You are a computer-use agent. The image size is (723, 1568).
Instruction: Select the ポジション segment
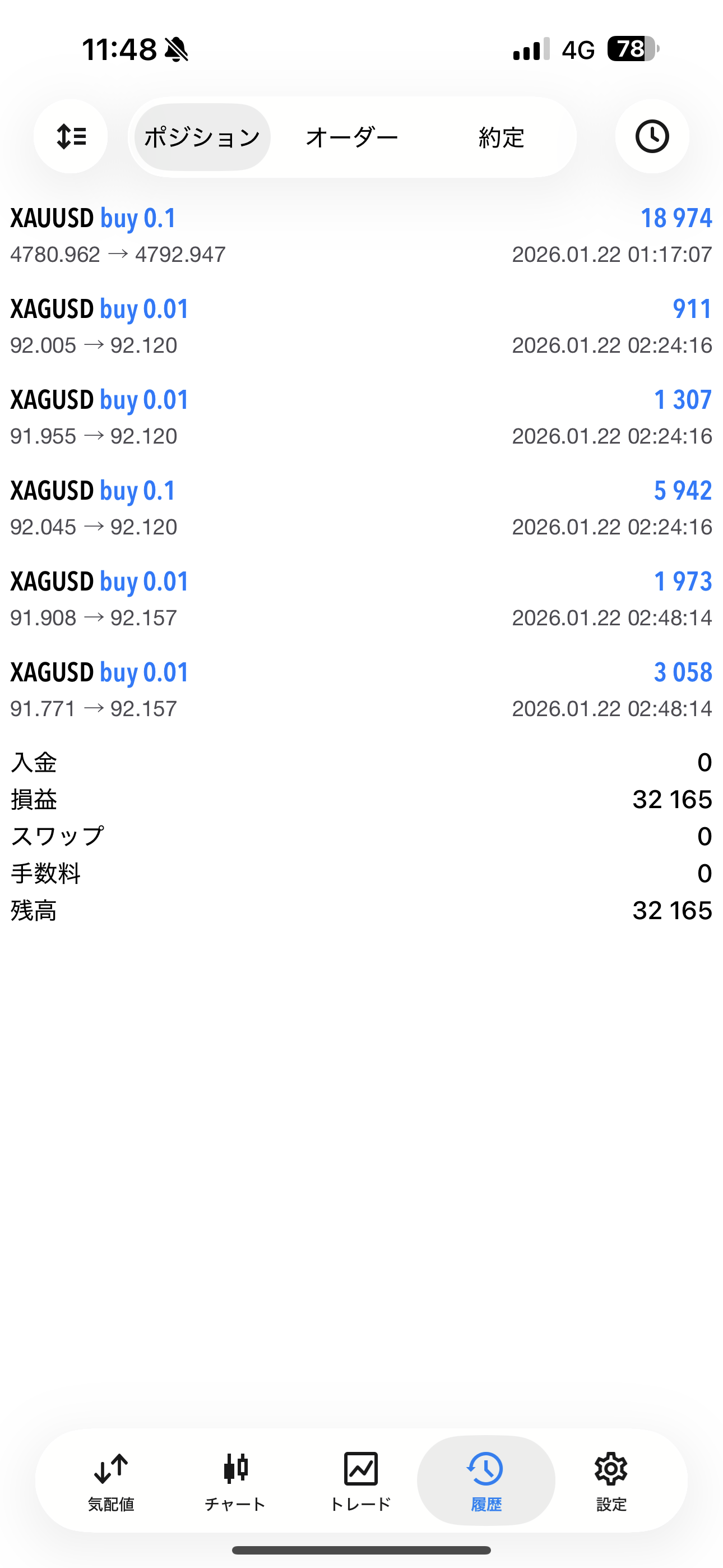pyautogui.click(x=202, y=137)
